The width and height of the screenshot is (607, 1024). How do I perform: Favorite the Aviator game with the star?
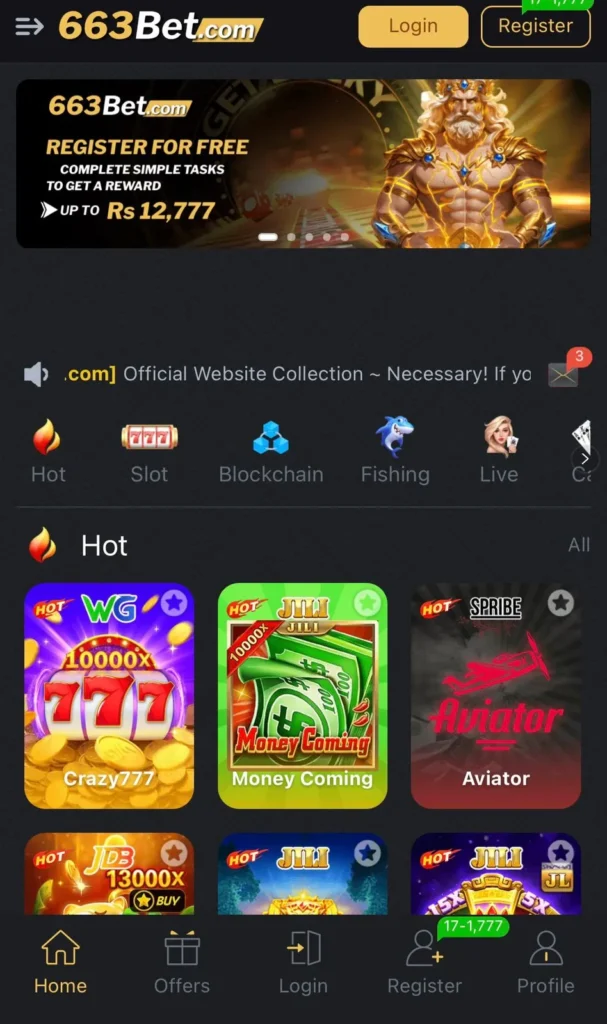pyautogui.click(x=561, y=603)
